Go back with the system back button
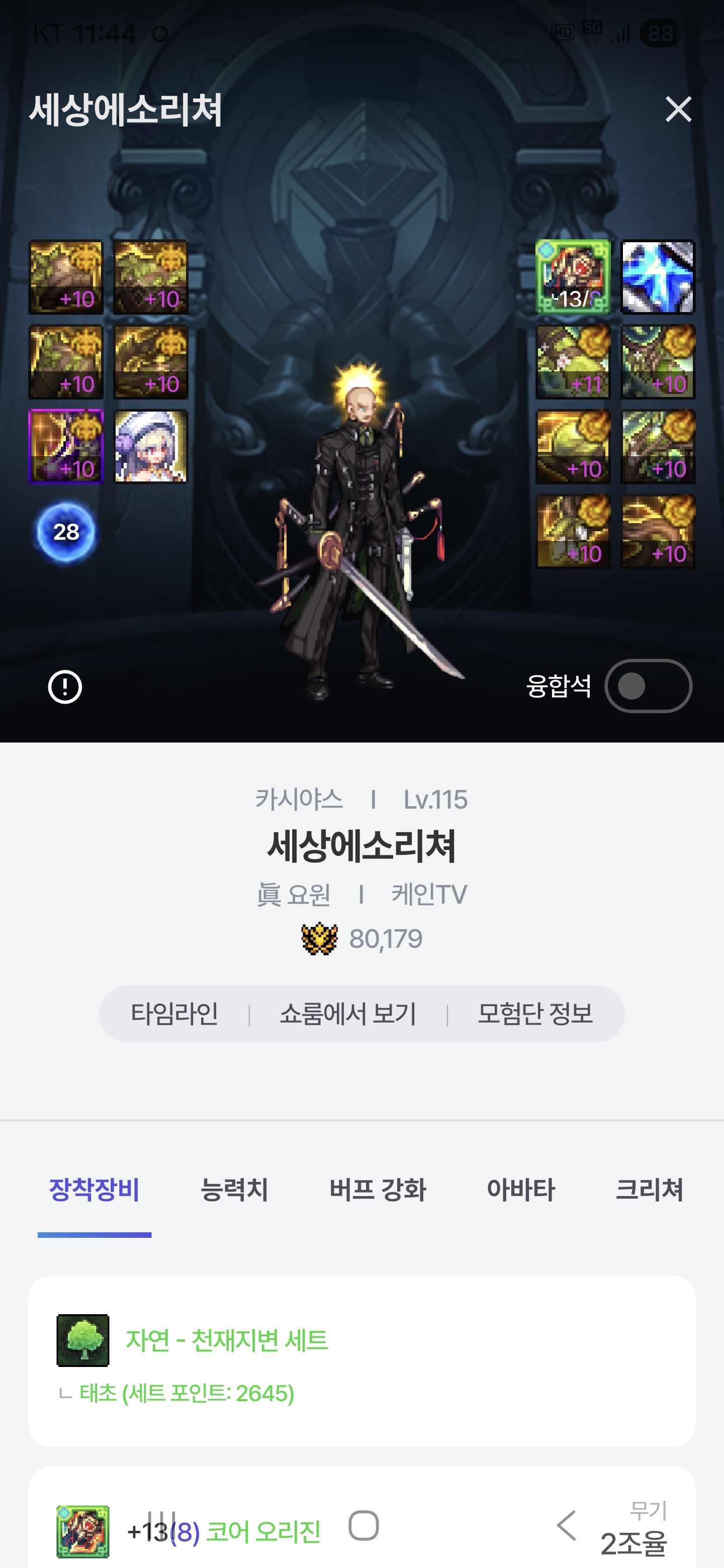This screenshot has height=1568, width=724. point(566,1526)
